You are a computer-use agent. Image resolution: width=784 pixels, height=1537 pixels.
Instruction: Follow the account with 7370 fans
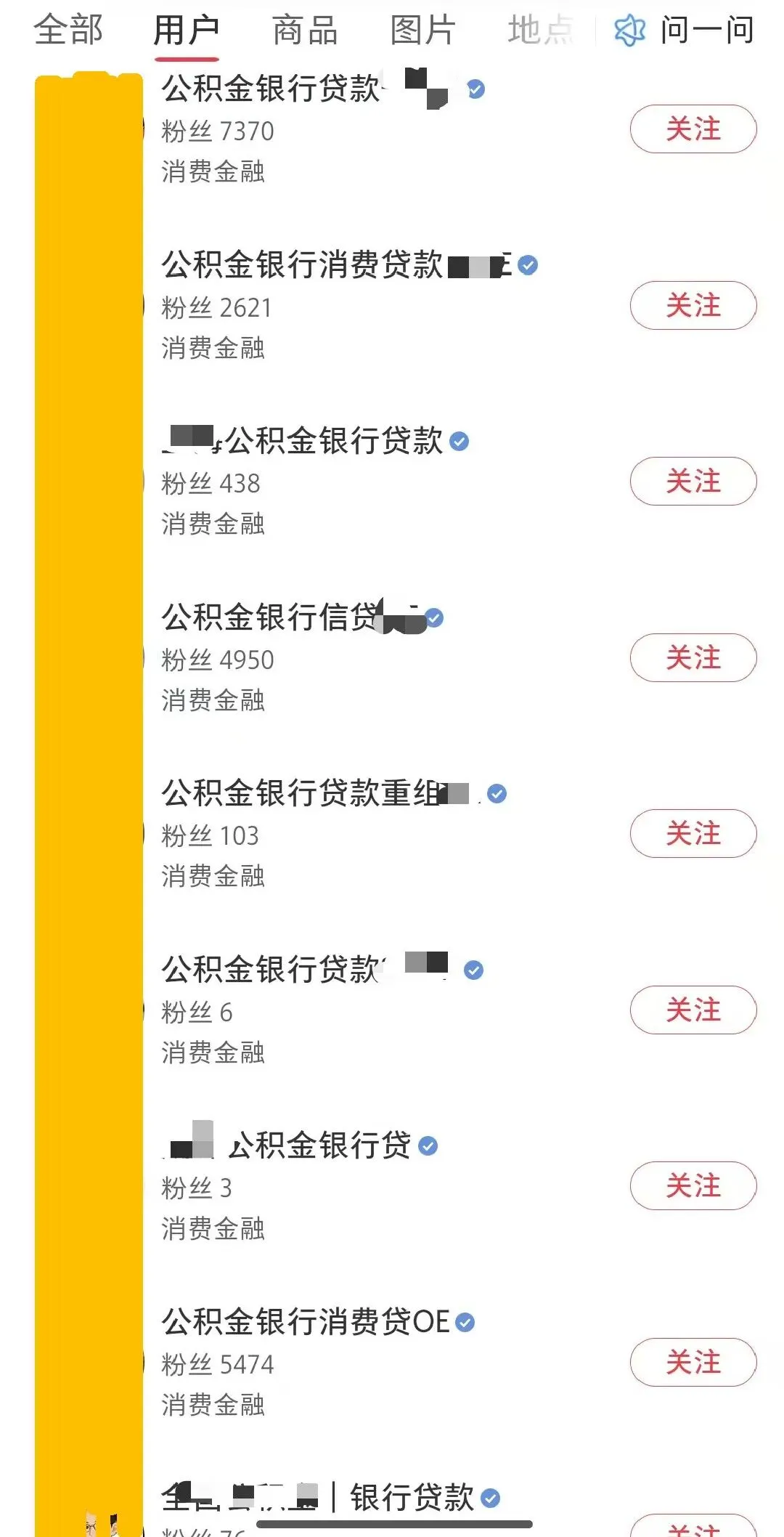pos(693,129)
